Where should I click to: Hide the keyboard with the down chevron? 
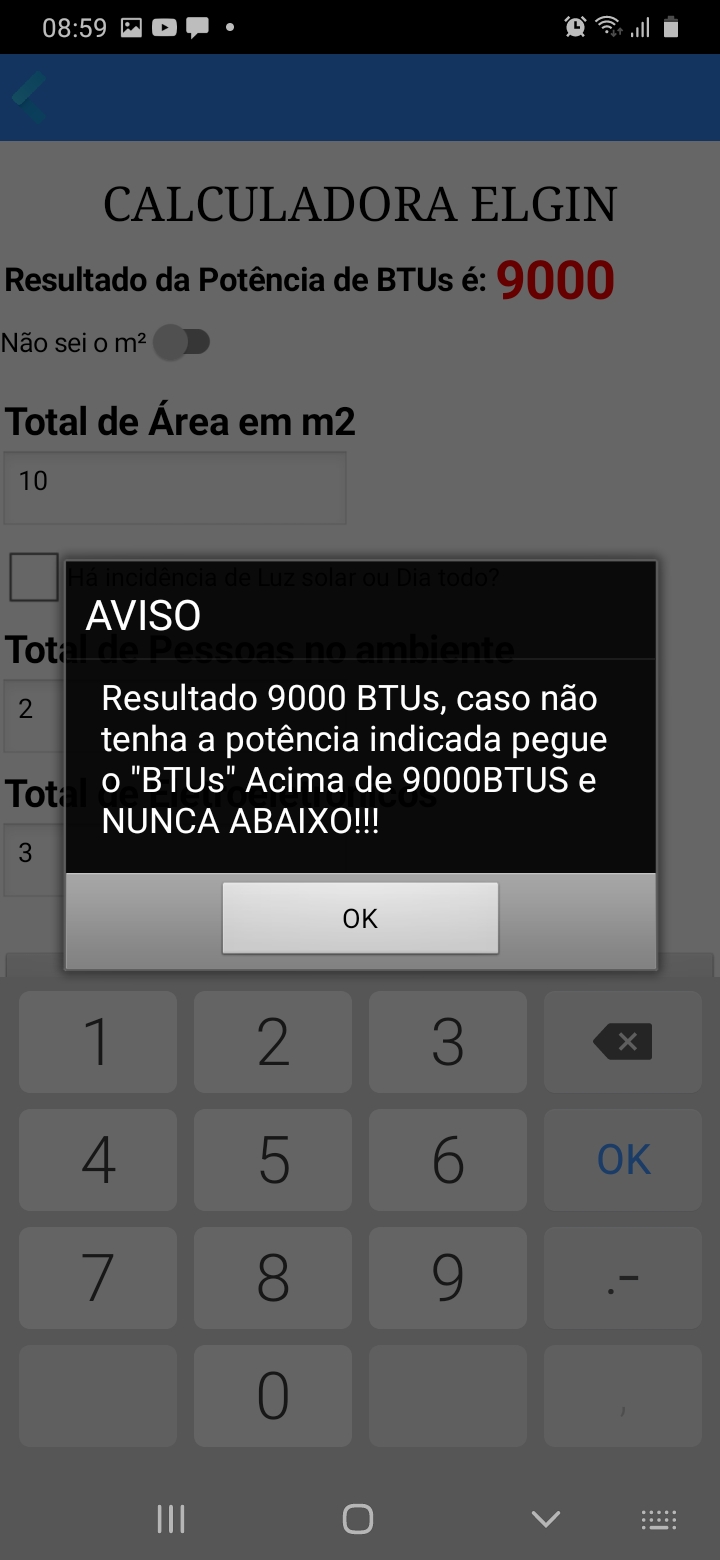coord(546,1519)
